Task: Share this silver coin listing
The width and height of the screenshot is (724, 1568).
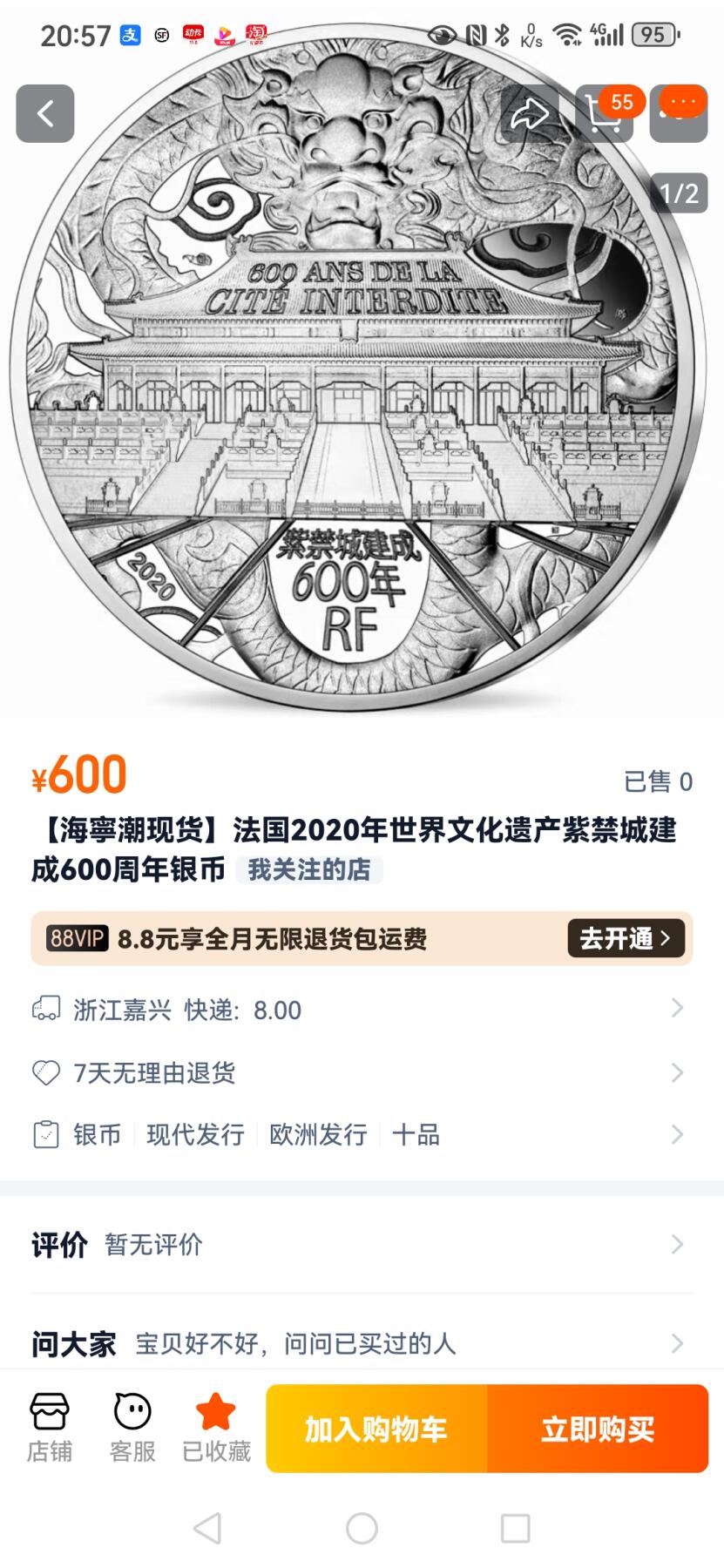Action: click(529, 113)
